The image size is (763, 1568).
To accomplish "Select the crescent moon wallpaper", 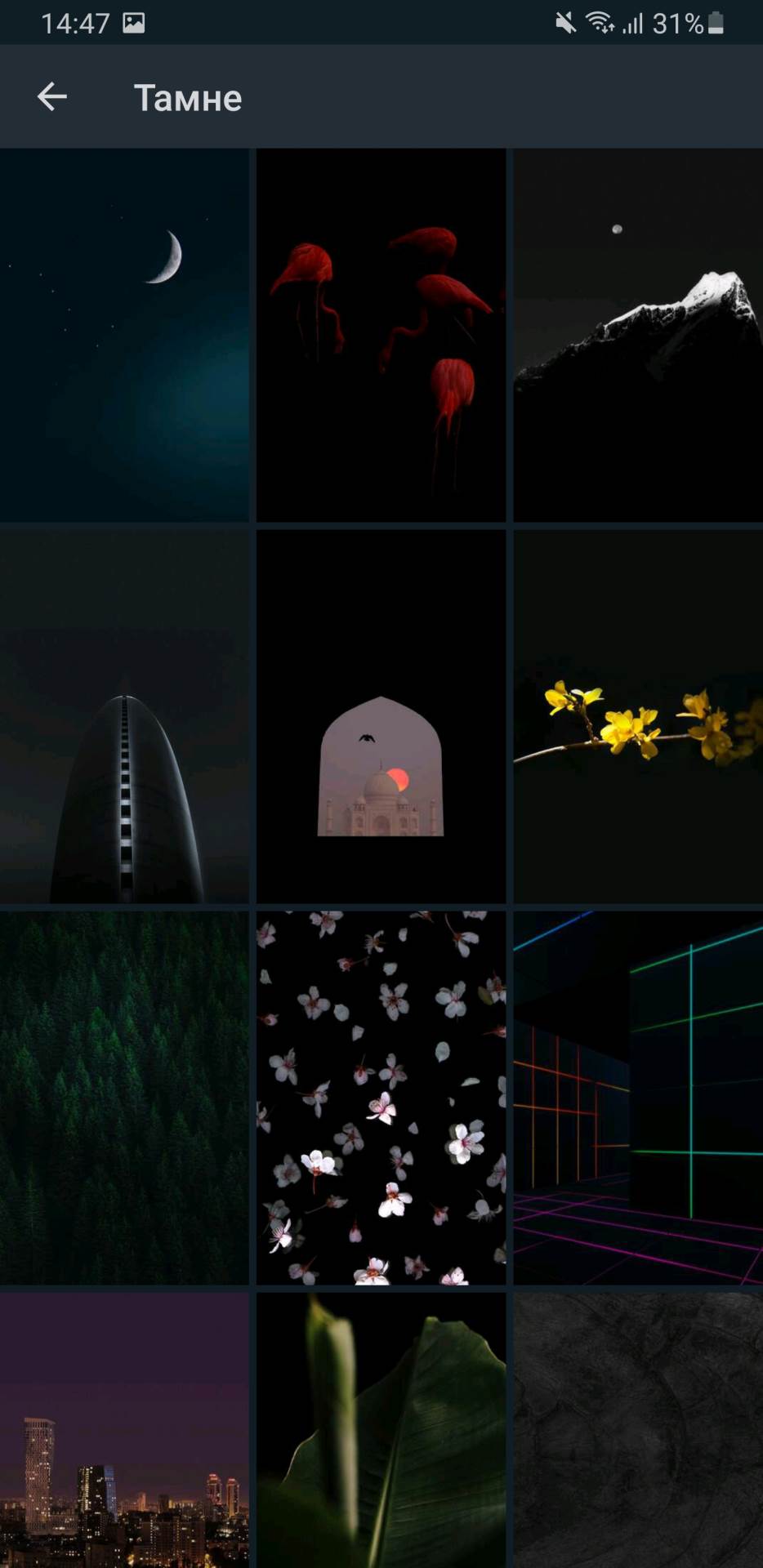I will [124, 335].
